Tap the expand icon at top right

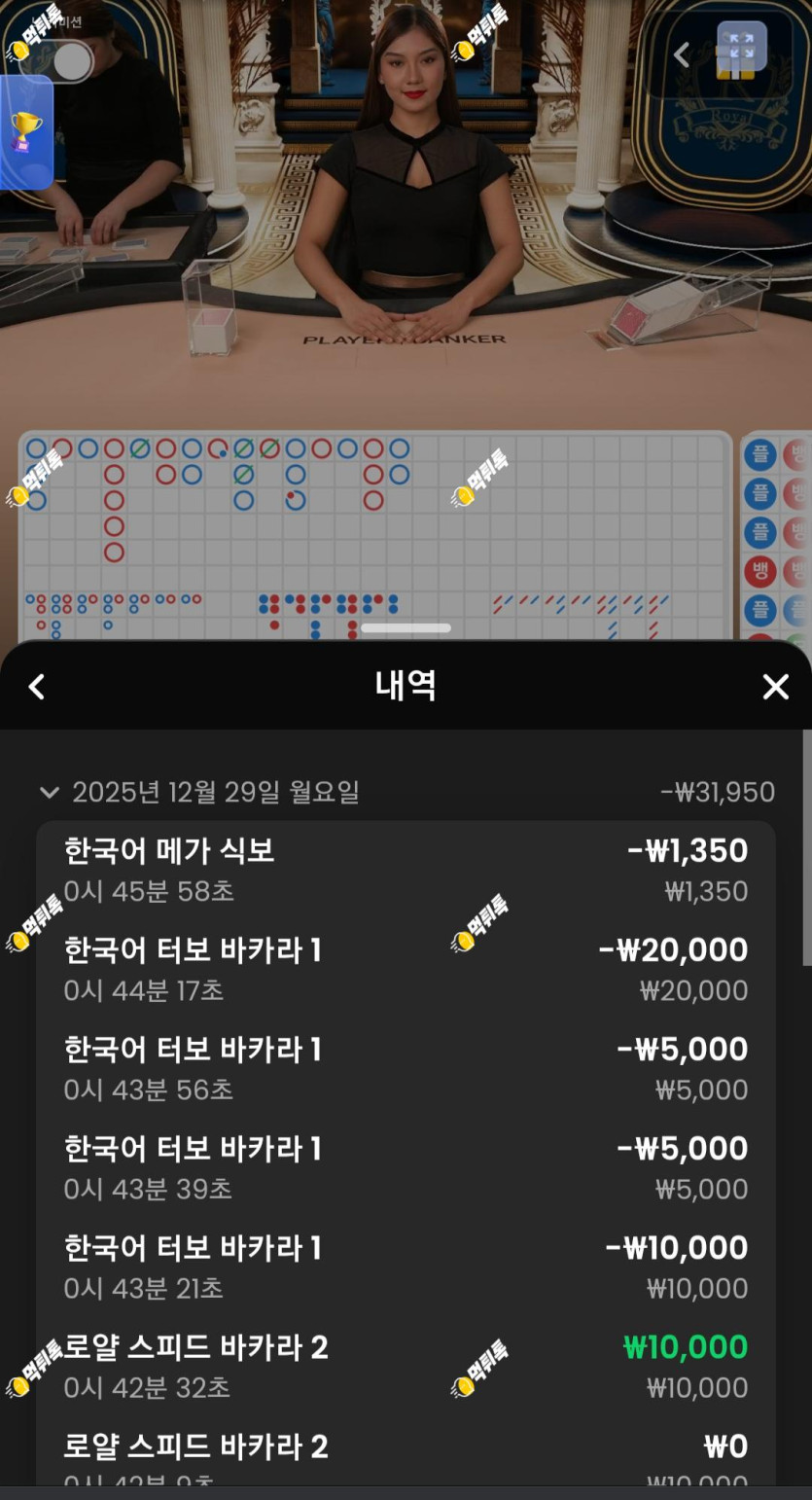pos(741,48)
